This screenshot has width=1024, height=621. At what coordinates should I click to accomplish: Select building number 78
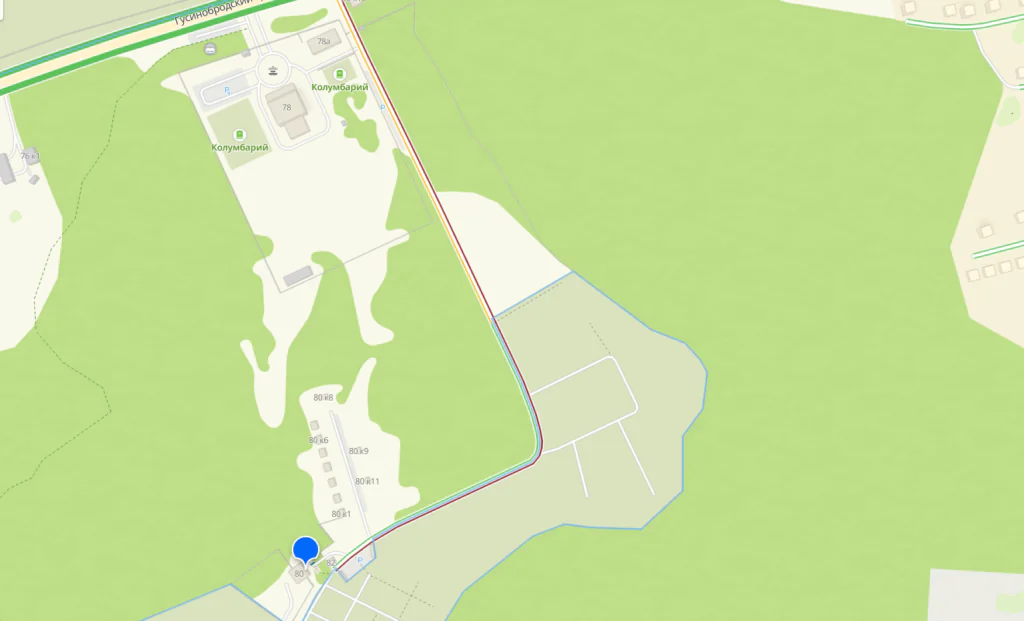(x=288, y=108)
